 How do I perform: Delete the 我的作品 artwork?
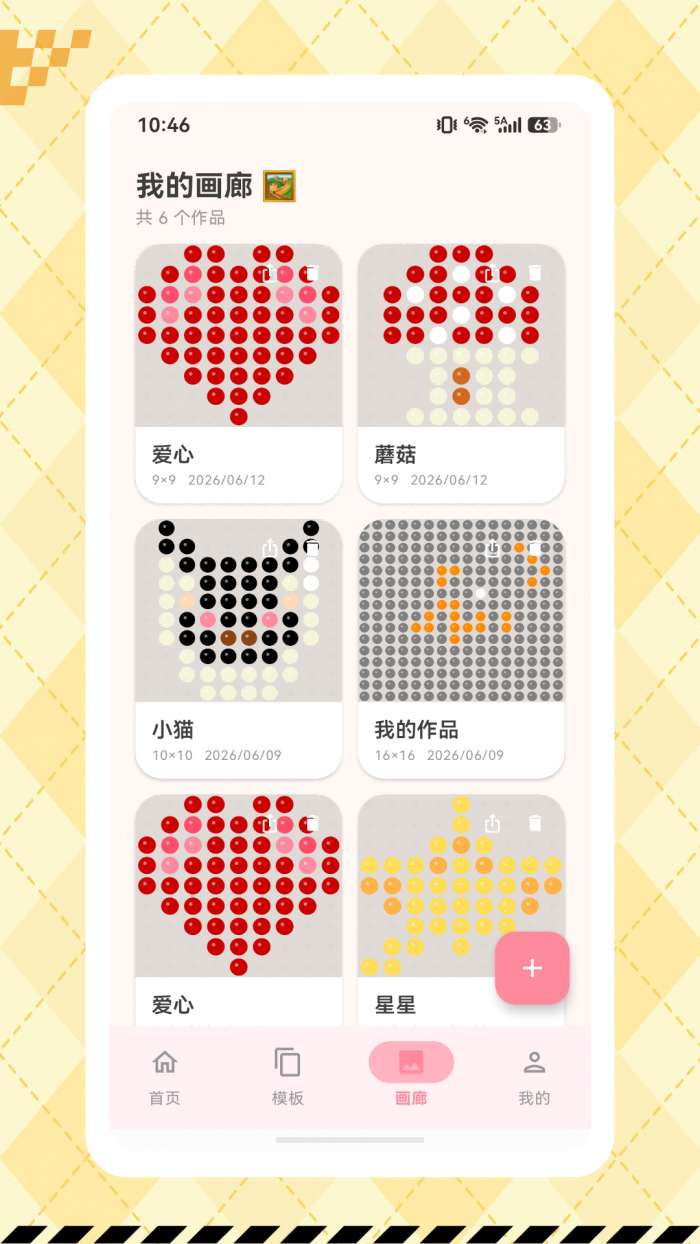[x=535, y=548]
